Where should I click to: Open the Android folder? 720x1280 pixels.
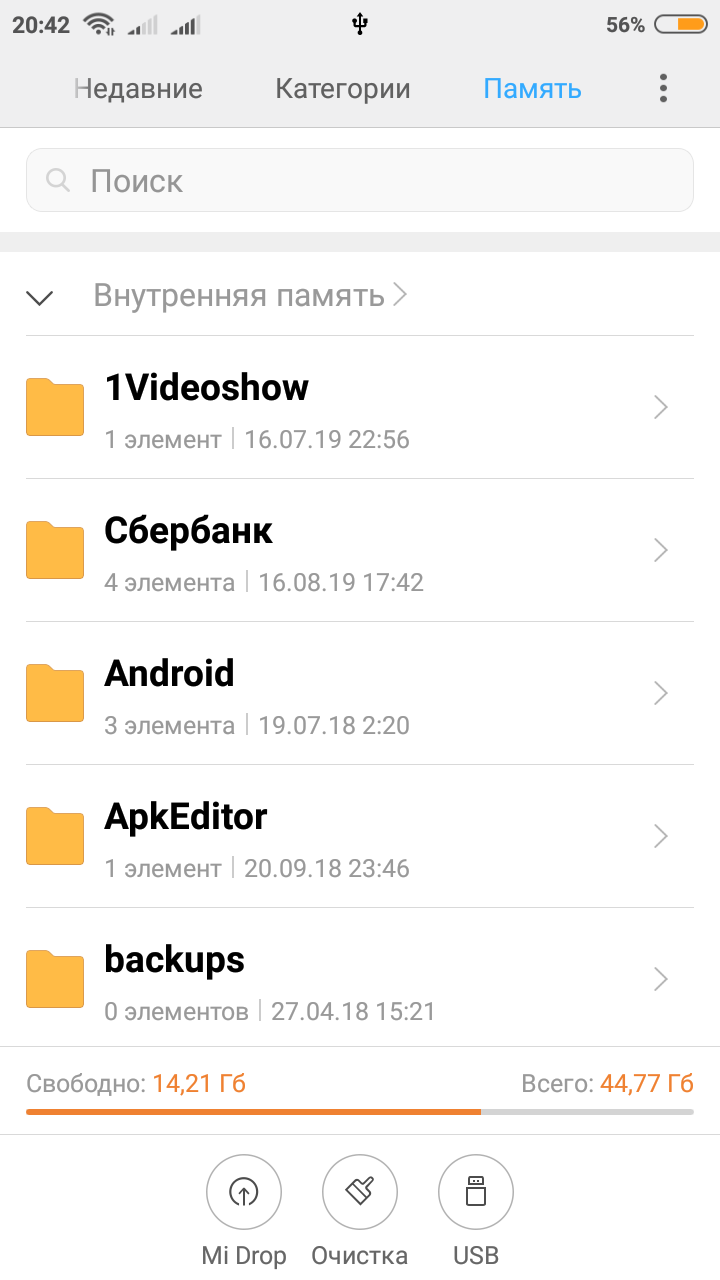pyautogui.click(x=360, y=693)
